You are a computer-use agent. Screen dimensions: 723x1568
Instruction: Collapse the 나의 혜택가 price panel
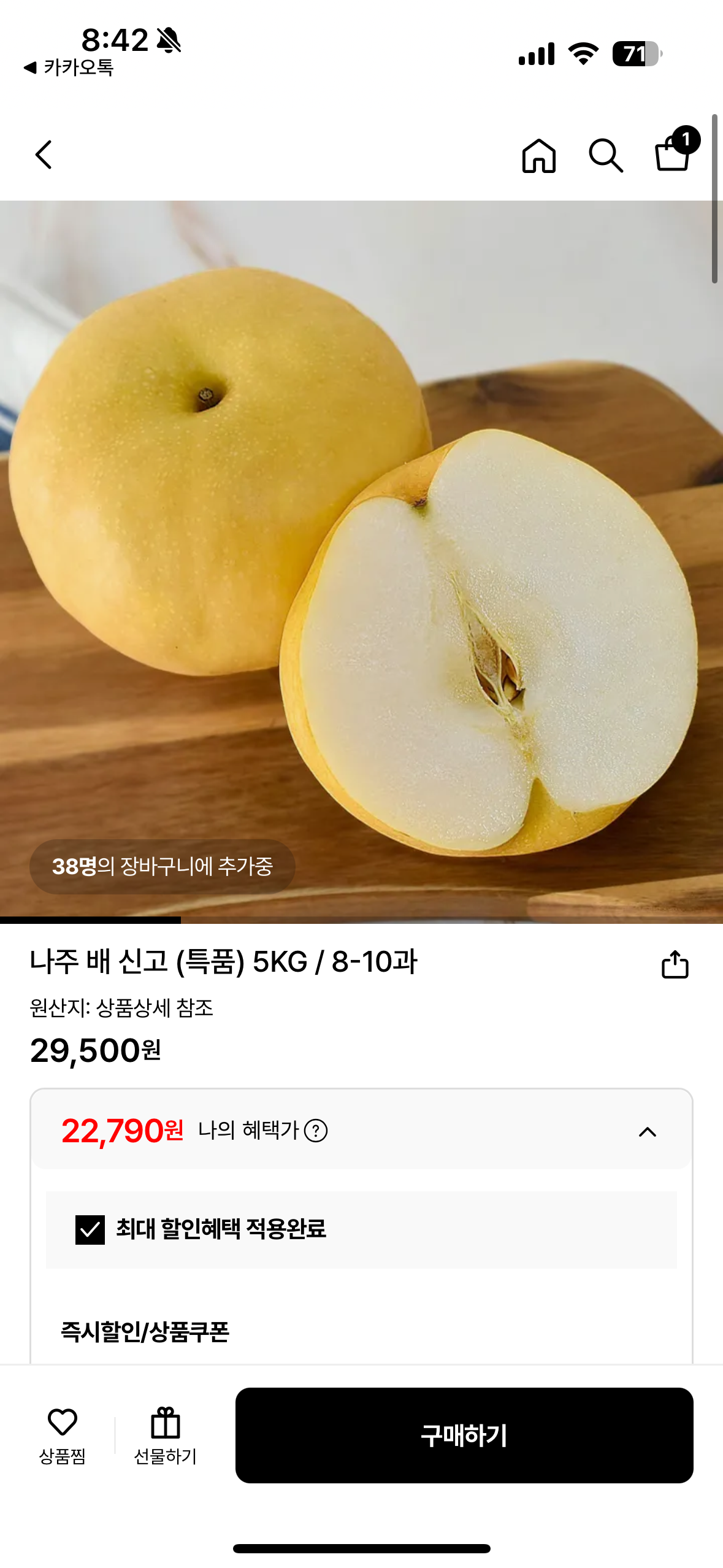[648, 1132]
